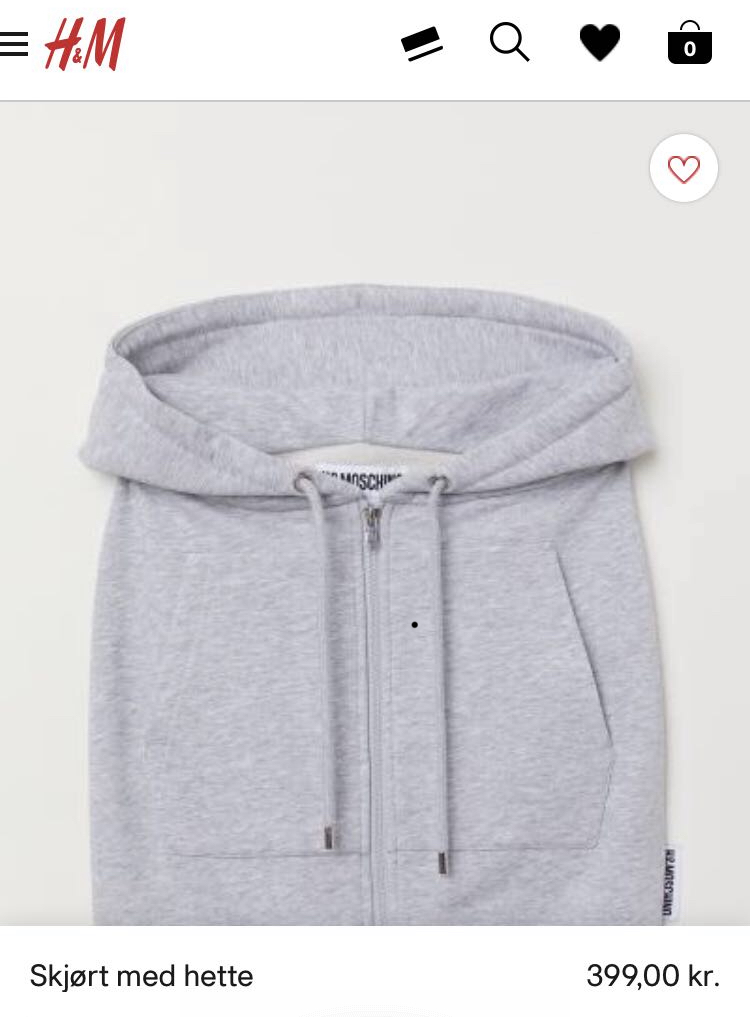The height and width of the screenshot is (1017, 750).
Task: Open the member card icon
Action: [x=422, y=44]
